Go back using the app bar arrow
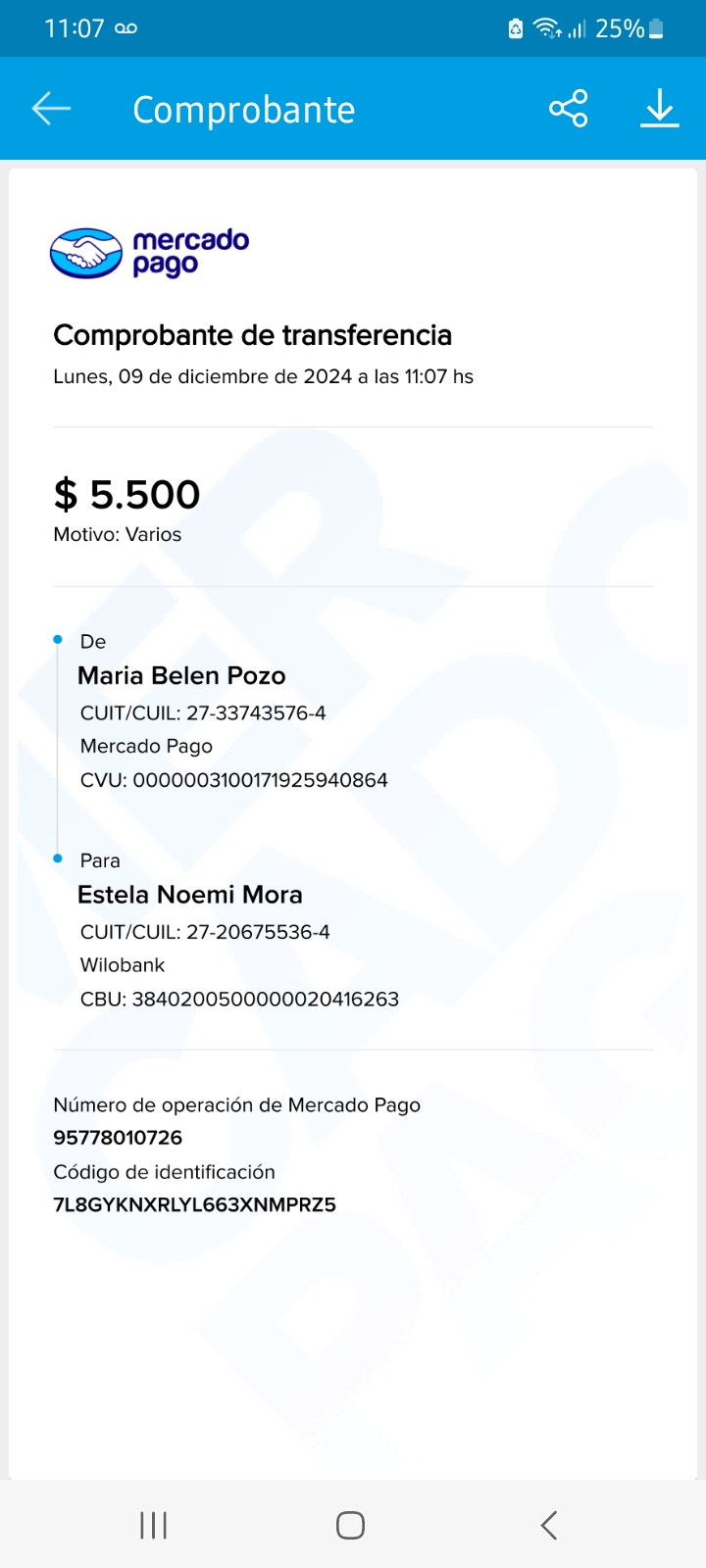This screenshot has height=1568, width=706. pos(51,109)
